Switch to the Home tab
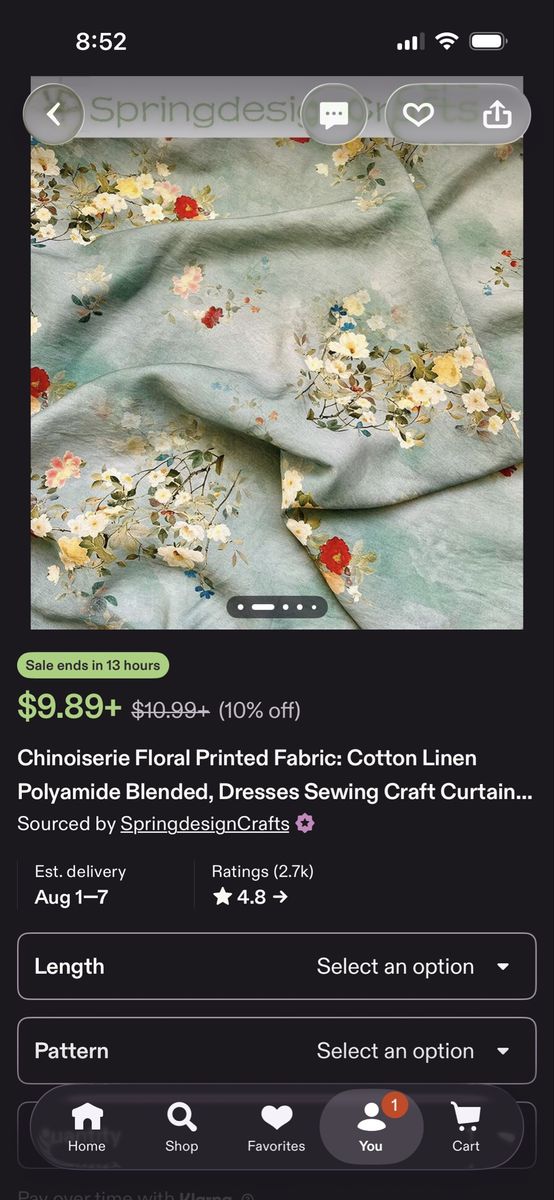The width and height of the screenshot is (554, 1200). tap(87, 1127)
